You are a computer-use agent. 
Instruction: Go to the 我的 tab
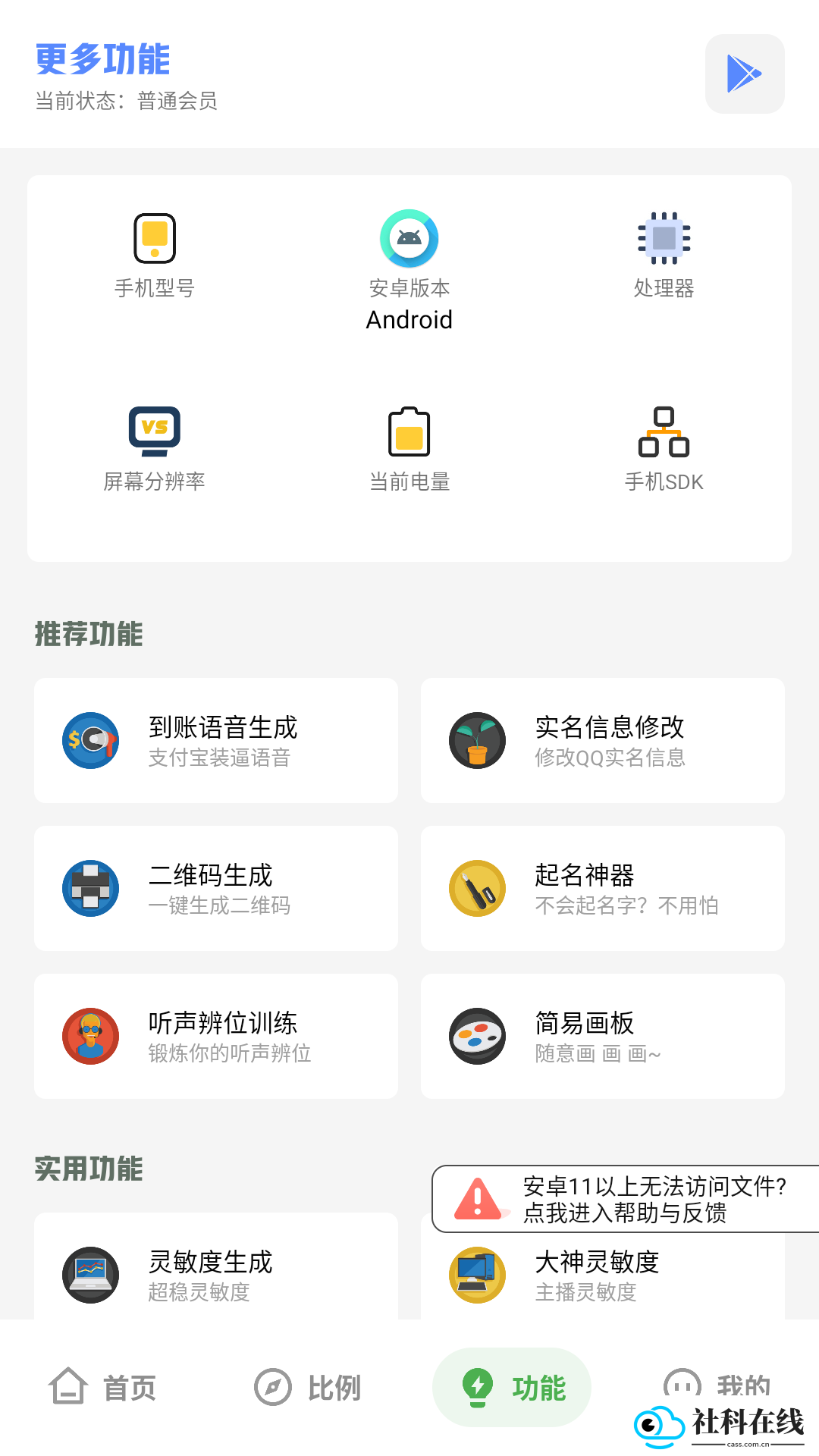click(x=717, y=1385)
